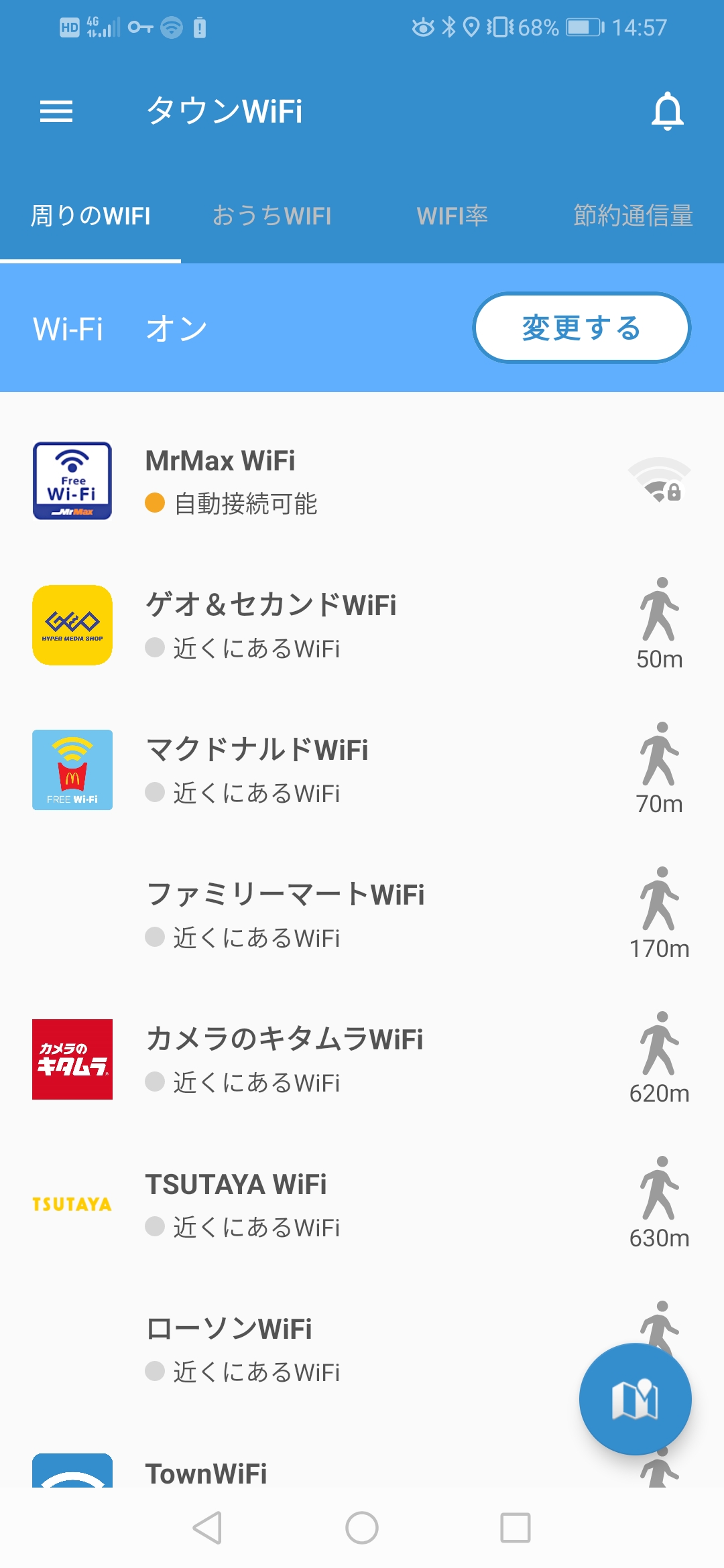724x1568 pixels.
Task: Select the 周りのWIFI tab
Action: tap(90, 216)
